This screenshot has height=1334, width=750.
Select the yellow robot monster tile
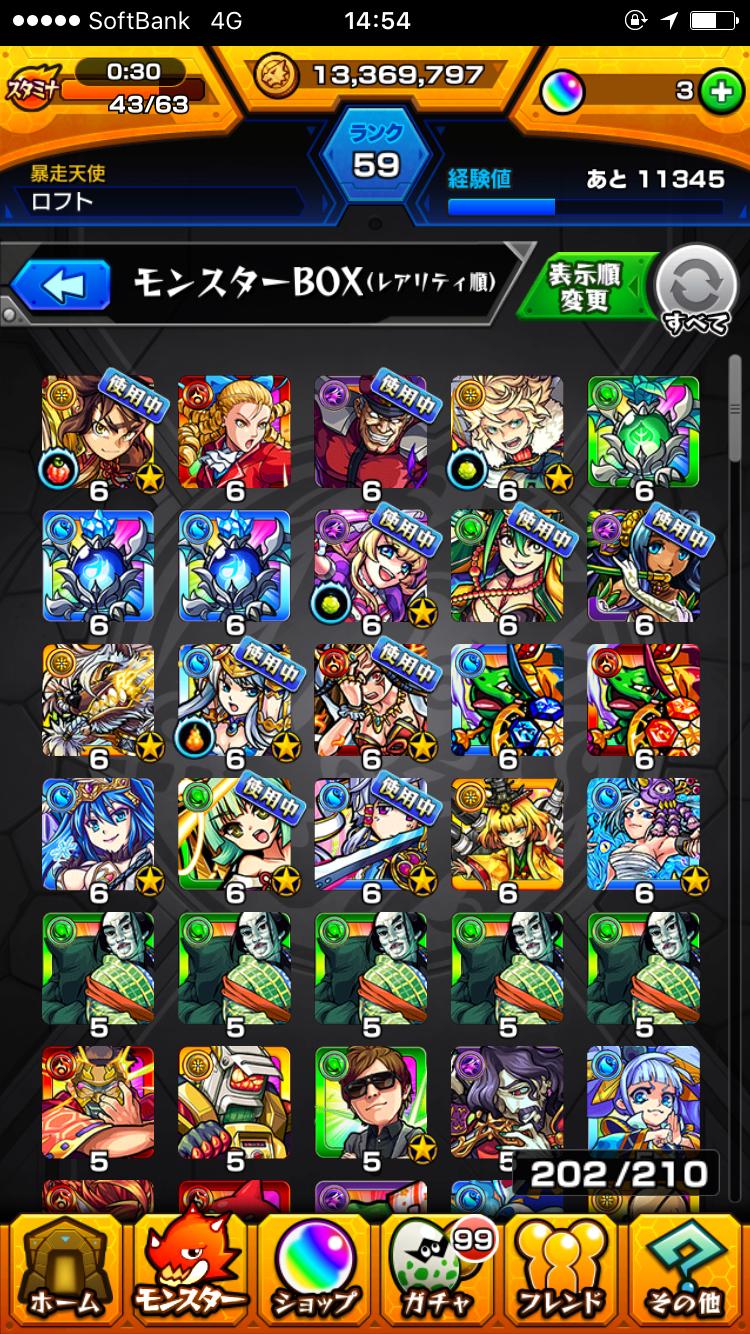pyautogui.click(x=235, y=1102)
